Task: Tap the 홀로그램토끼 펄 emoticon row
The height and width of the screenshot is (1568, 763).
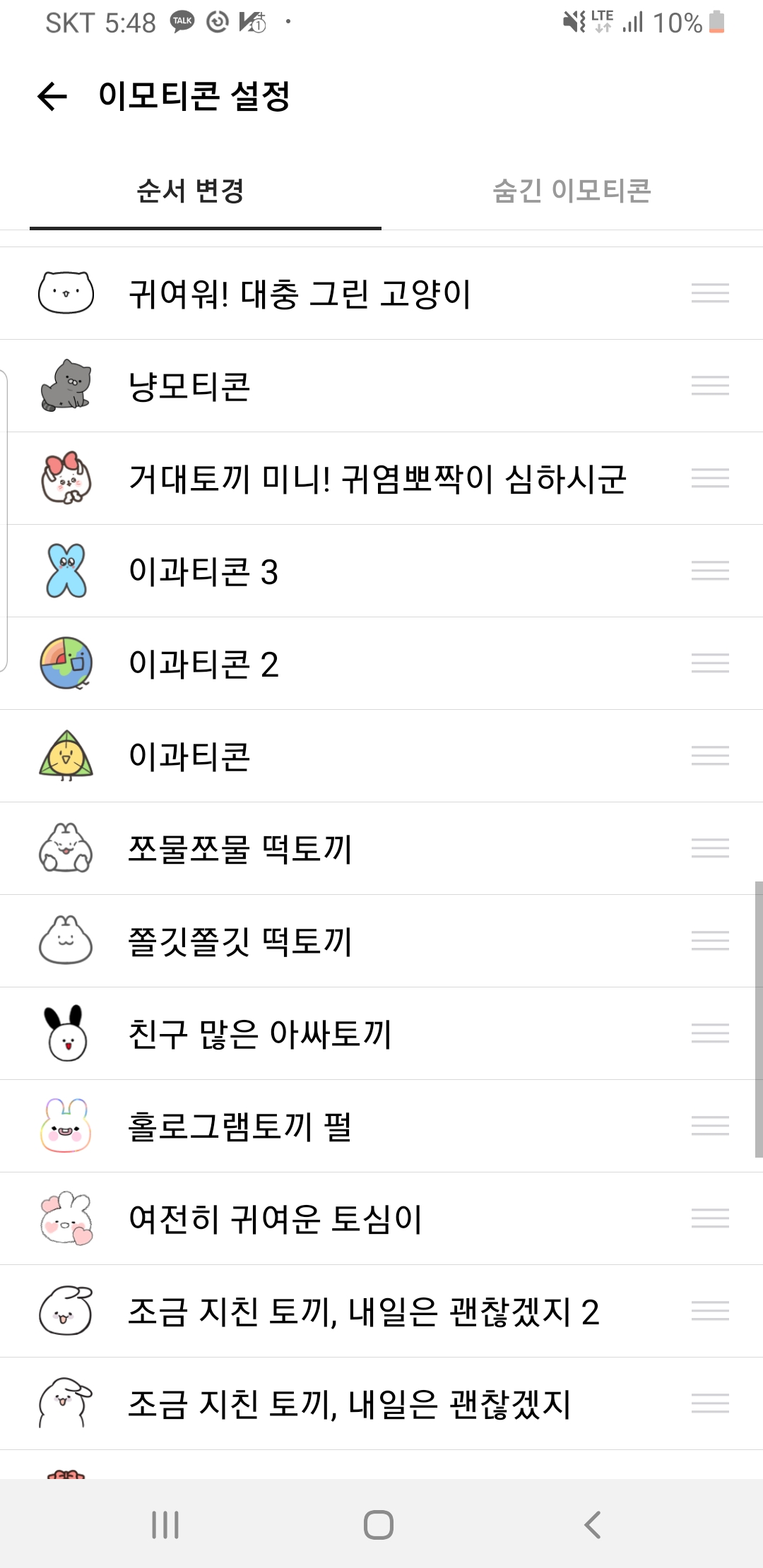Action: [240, 1126]
